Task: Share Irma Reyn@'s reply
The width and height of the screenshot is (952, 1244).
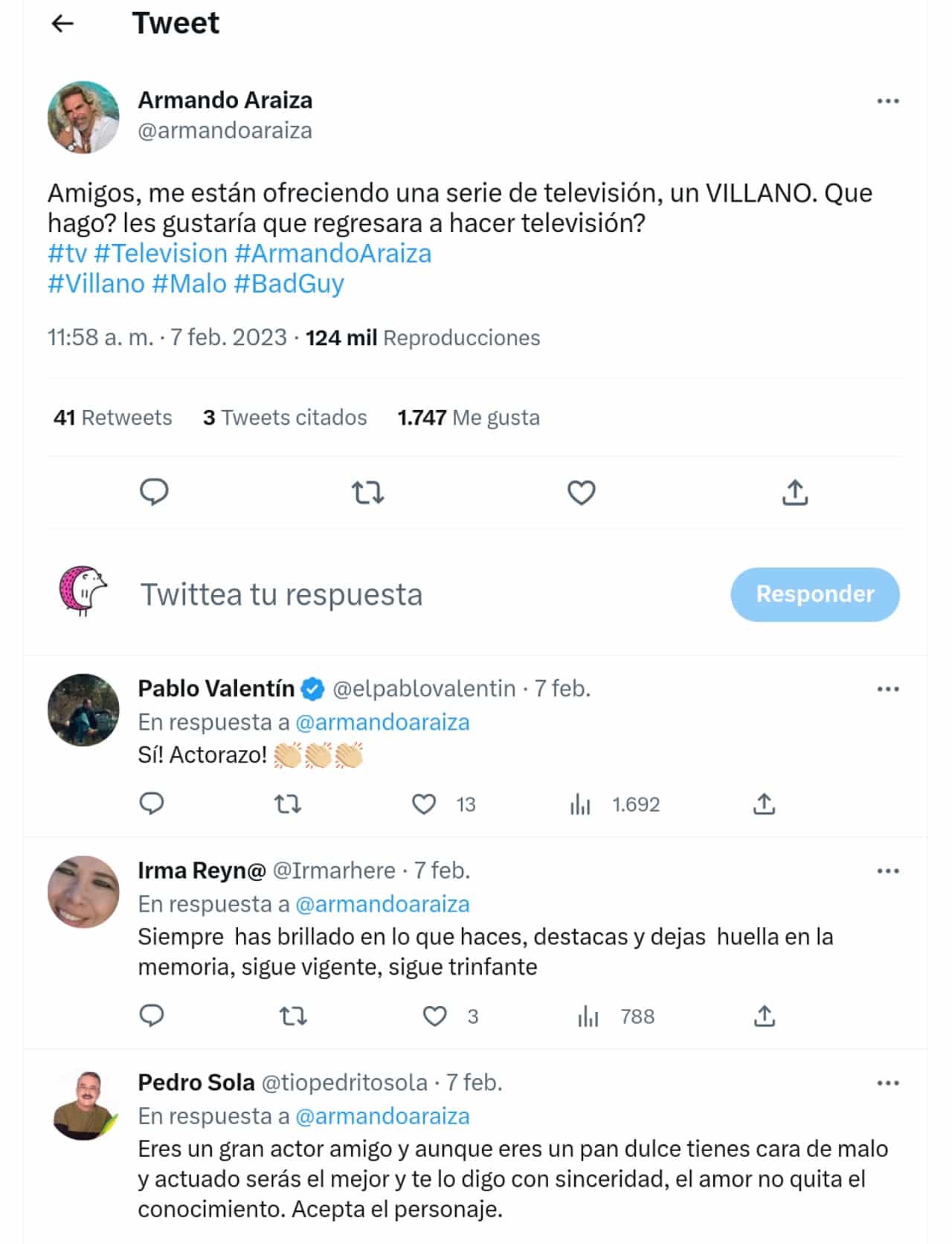Action: [x=765, y=1016]
